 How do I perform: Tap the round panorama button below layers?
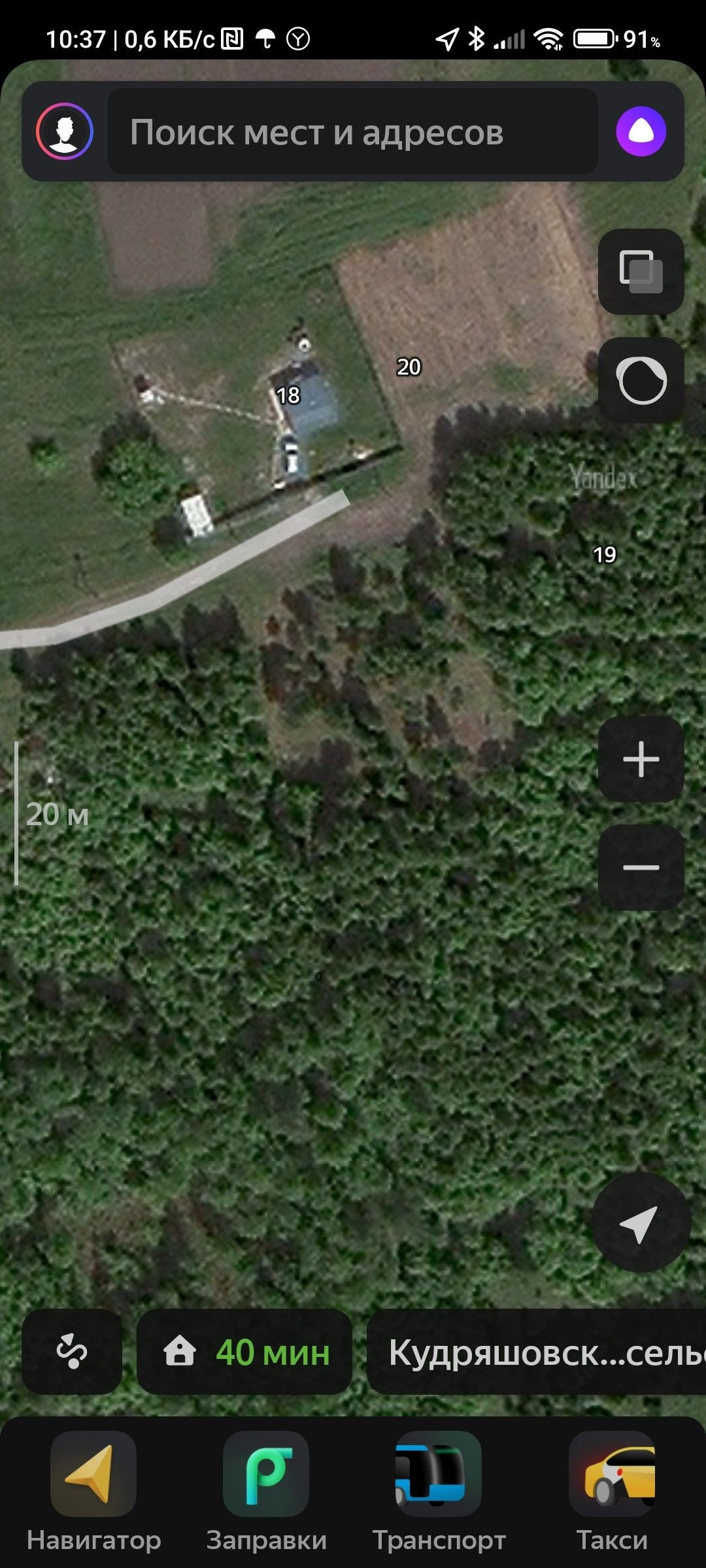click(641, 380)
